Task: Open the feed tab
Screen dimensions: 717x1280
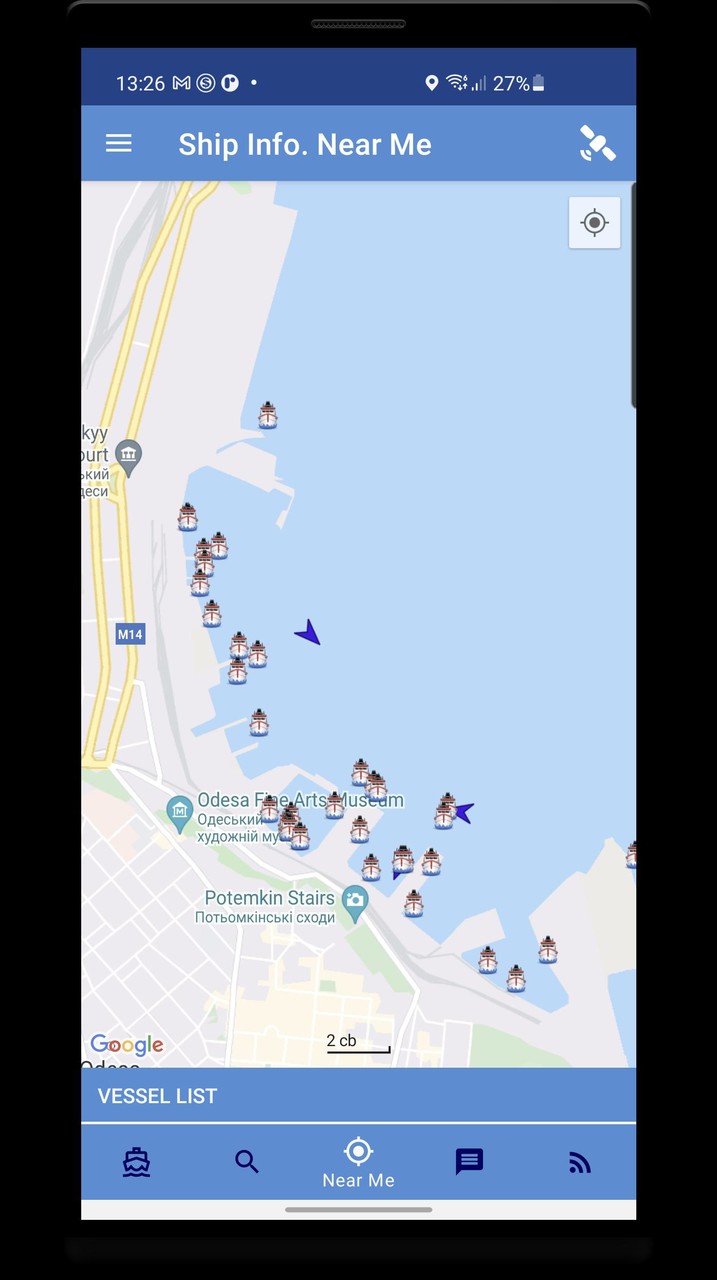Action: coord(580,1162)
